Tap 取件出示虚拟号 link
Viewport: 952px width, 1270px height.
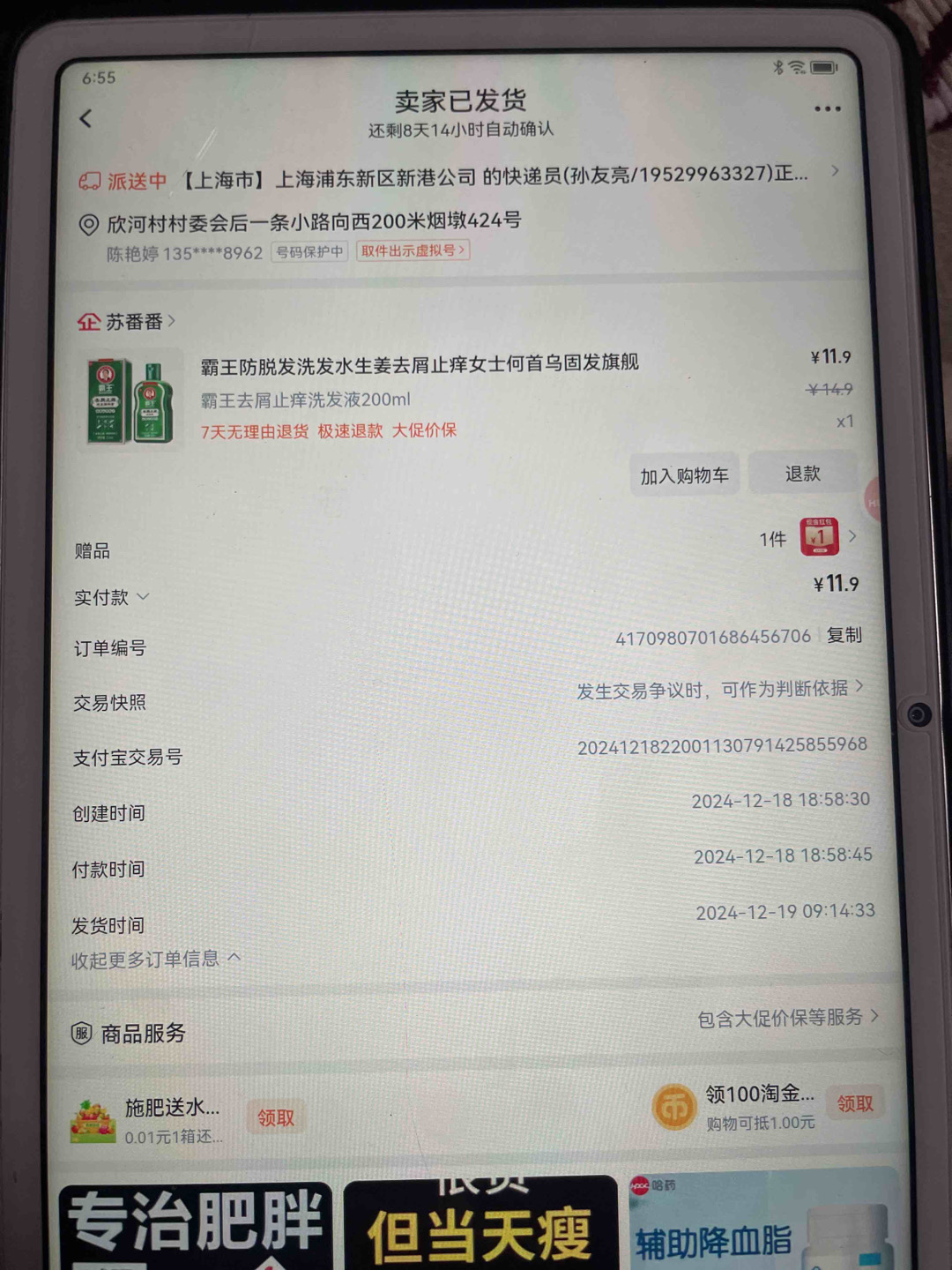(x=413, y=250)
